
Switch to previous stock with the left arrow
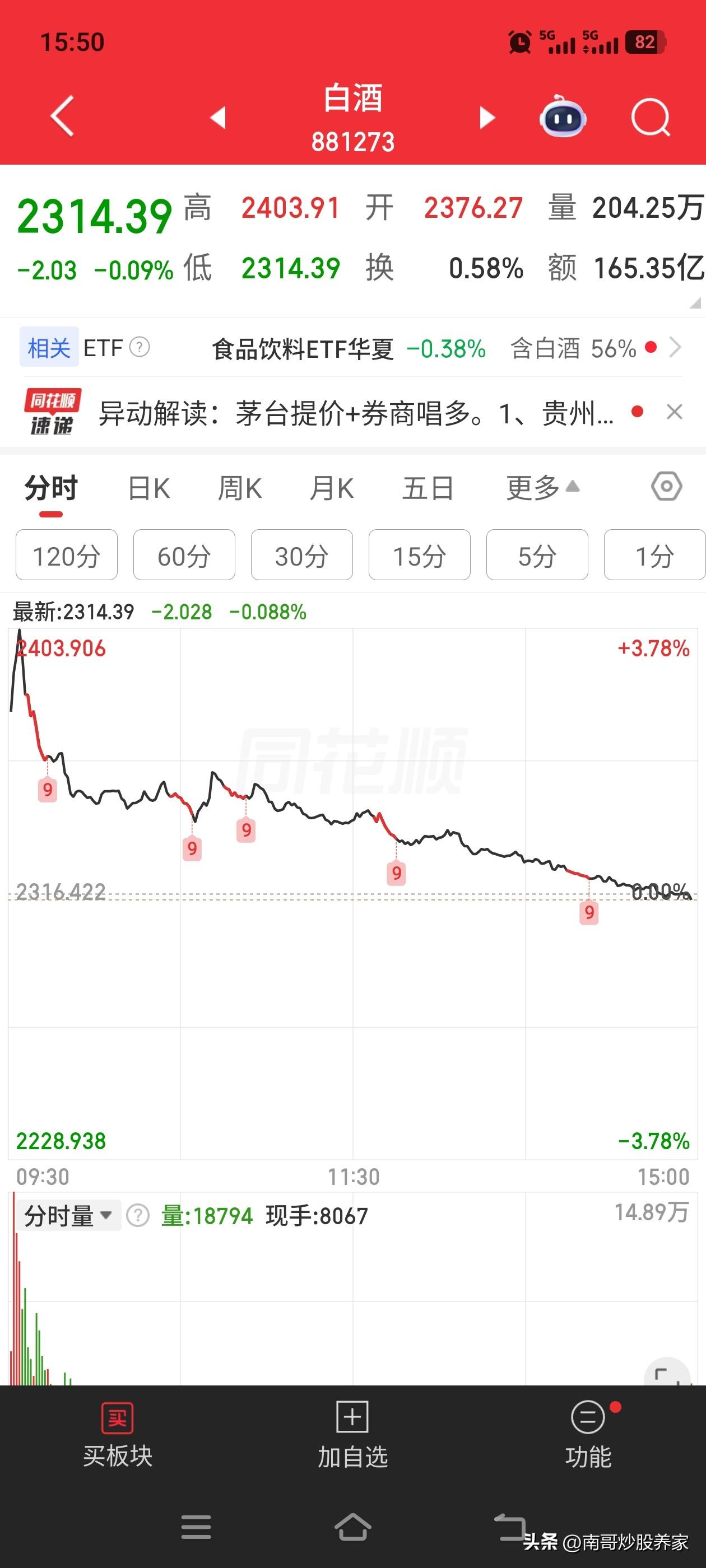[x=219, y=117]
